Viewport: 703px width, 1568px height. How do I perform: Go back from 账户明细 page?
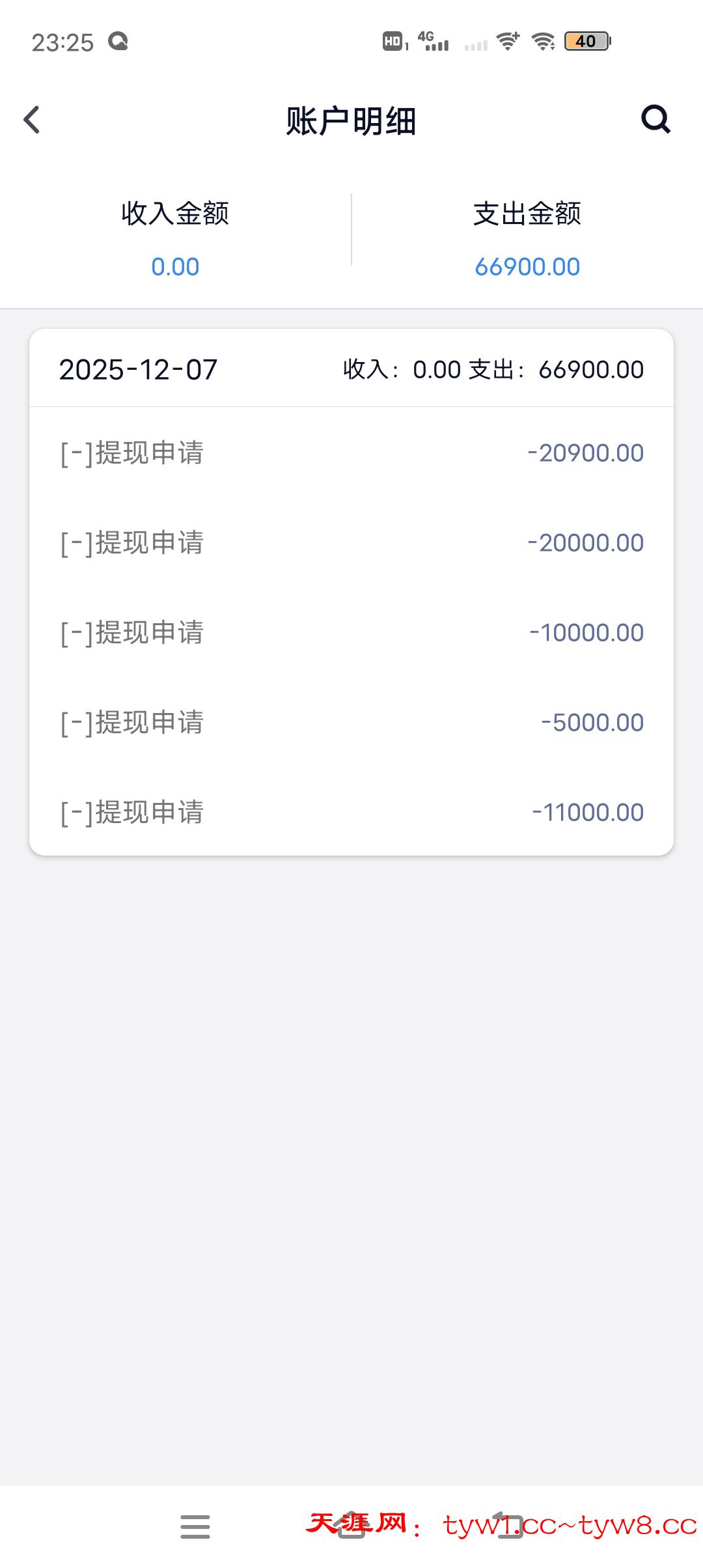point(32,120)
